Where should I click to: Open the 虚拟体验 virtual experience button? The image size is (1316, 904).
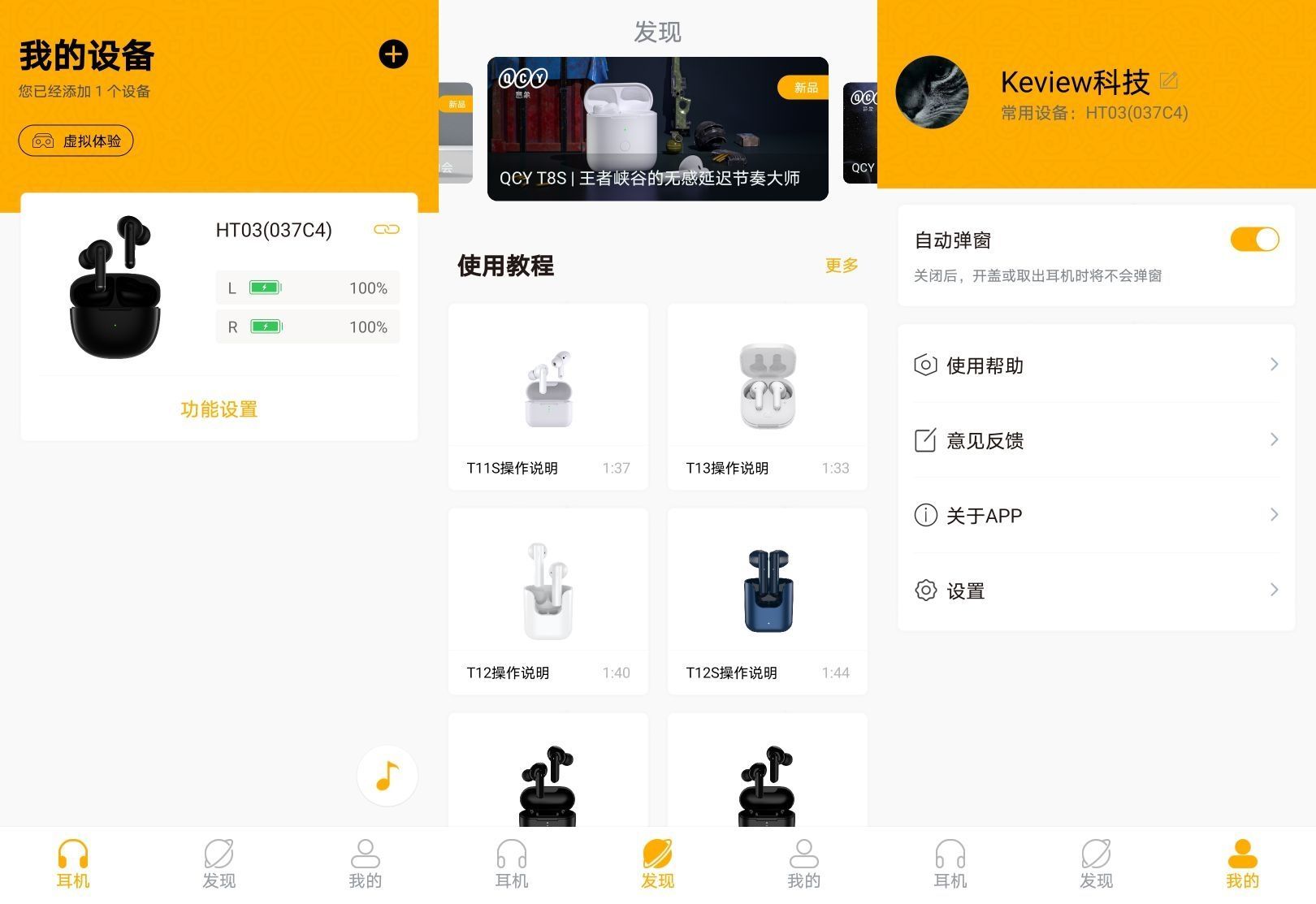76,141
